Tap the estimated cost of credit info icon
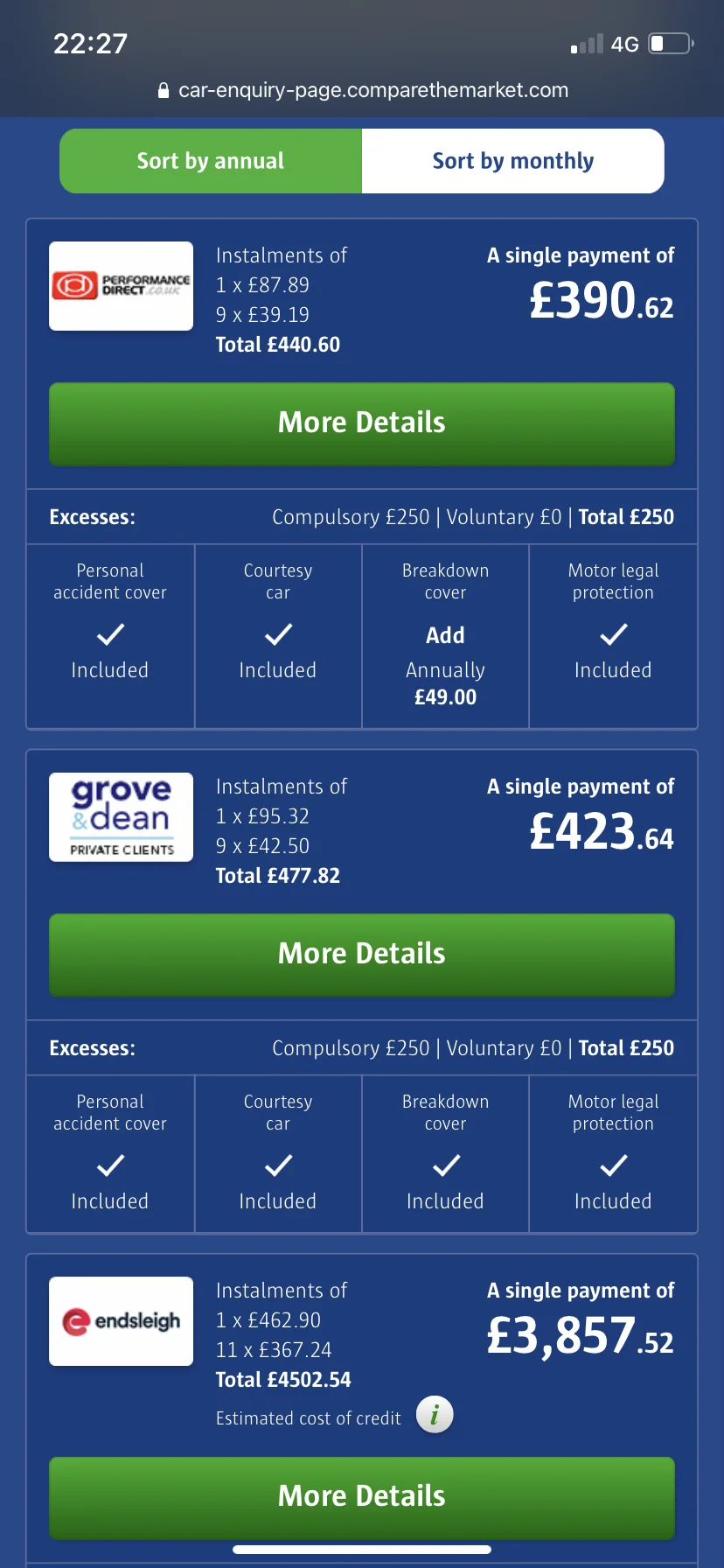This screenshot has height=1568, width=724. 435,1415
